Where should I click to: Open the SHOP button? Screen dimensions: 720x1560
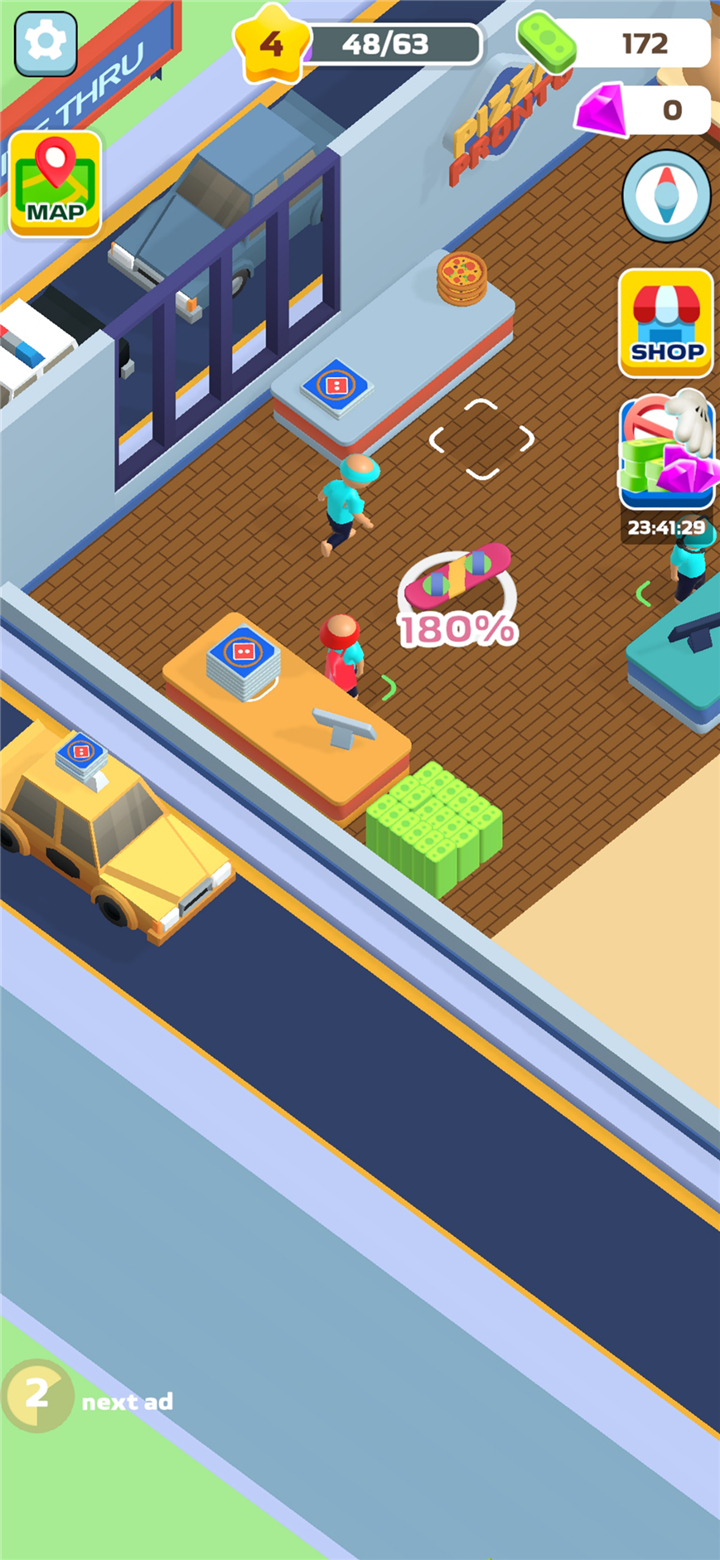click(666, 323)
